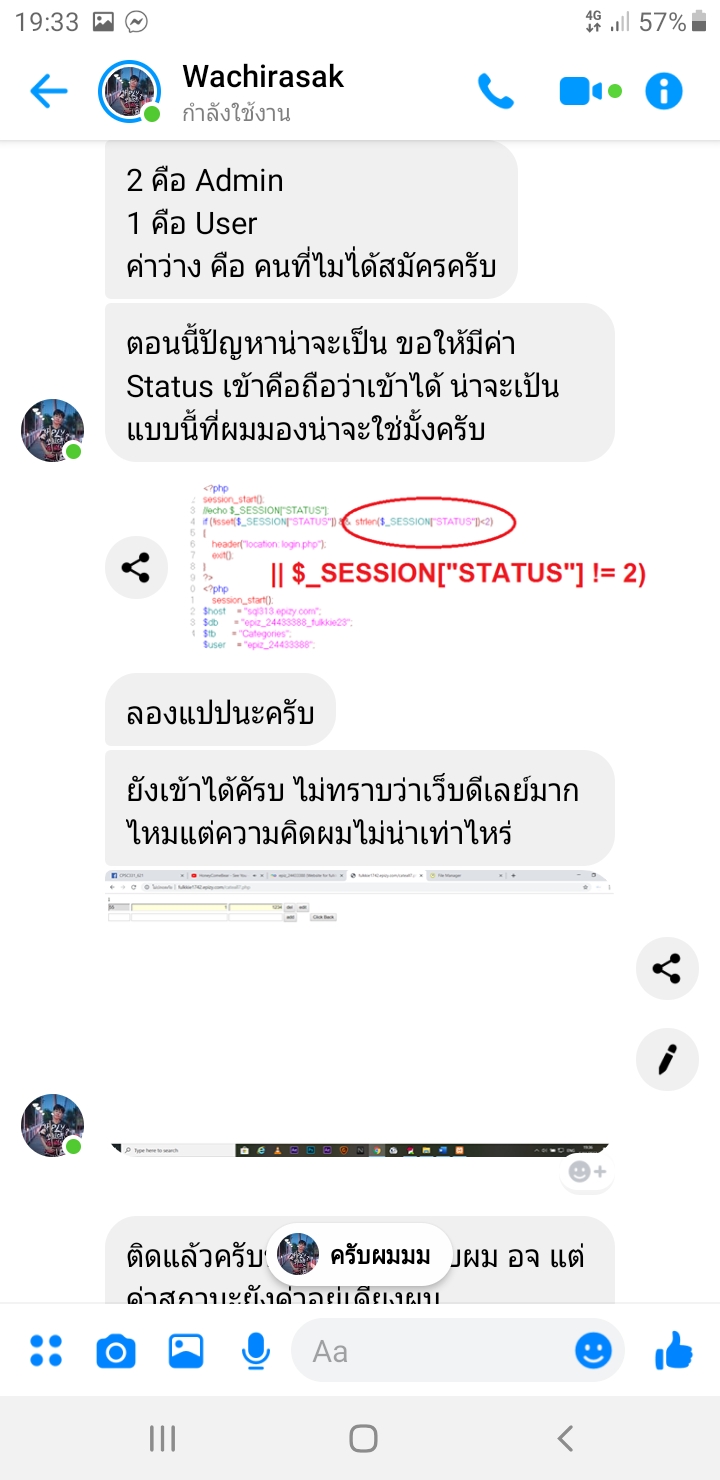Focus the Aa message input field

430,1352
